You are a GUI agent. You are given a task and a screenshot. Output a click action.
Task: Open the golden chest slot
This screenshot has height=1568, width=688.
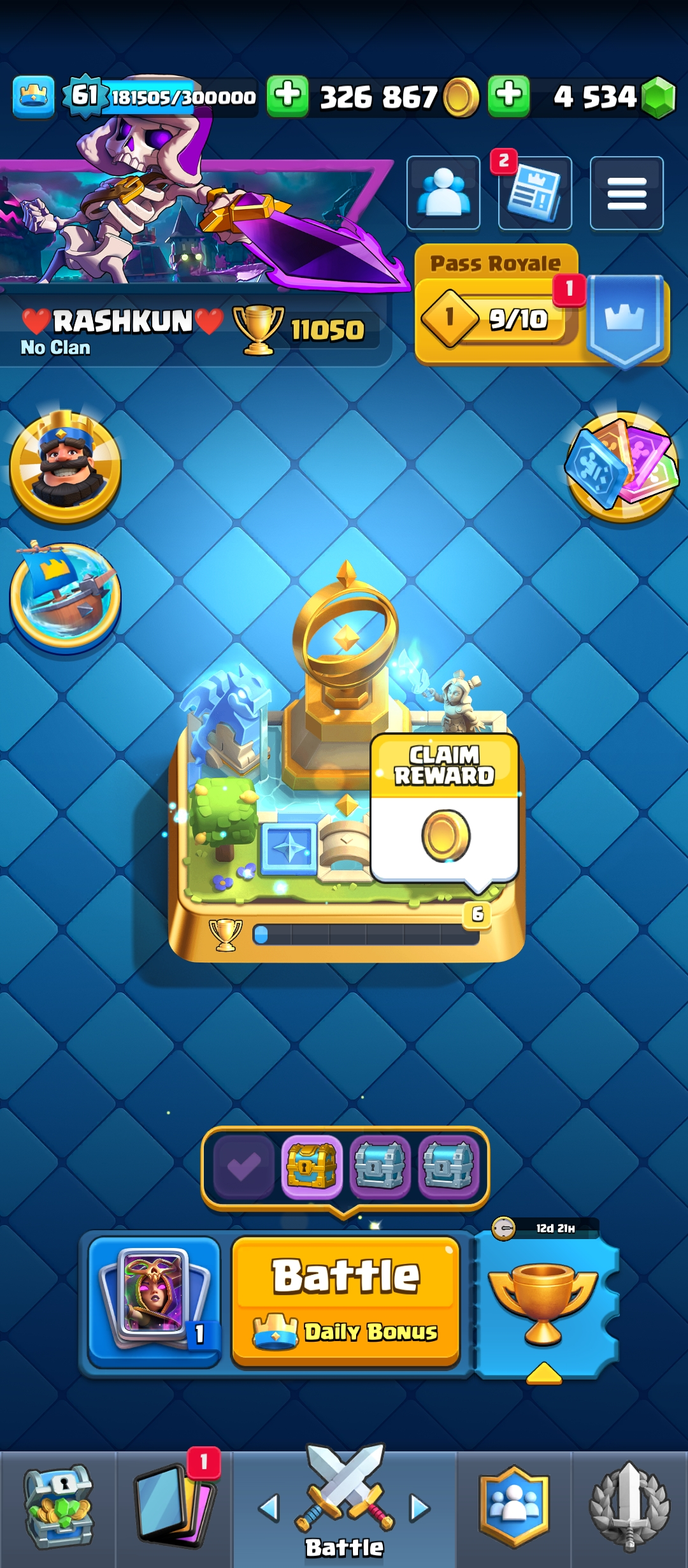click(312, 1166)
